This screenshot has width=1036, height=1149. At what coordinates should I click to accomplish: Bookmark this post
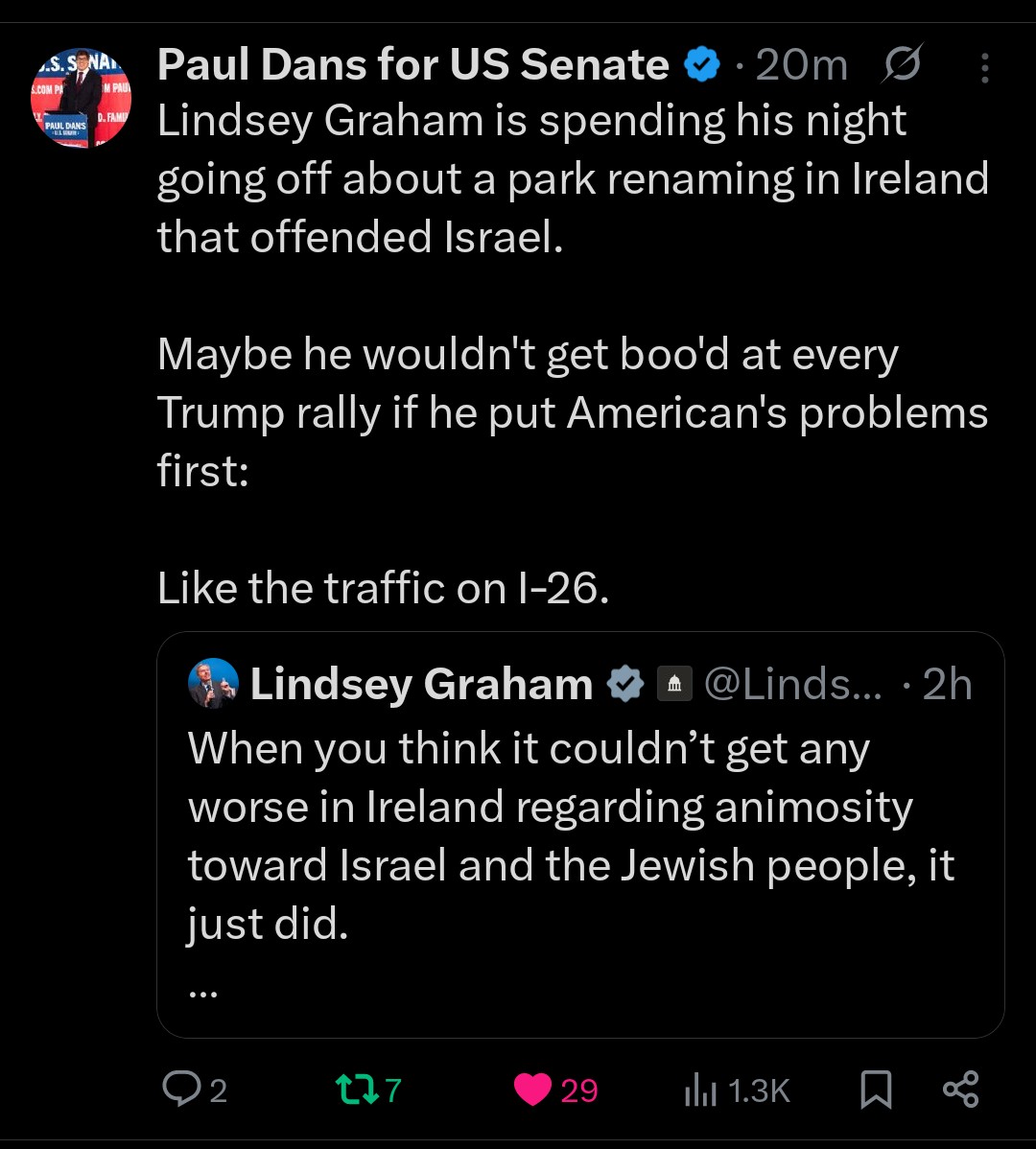[876, 1090]
